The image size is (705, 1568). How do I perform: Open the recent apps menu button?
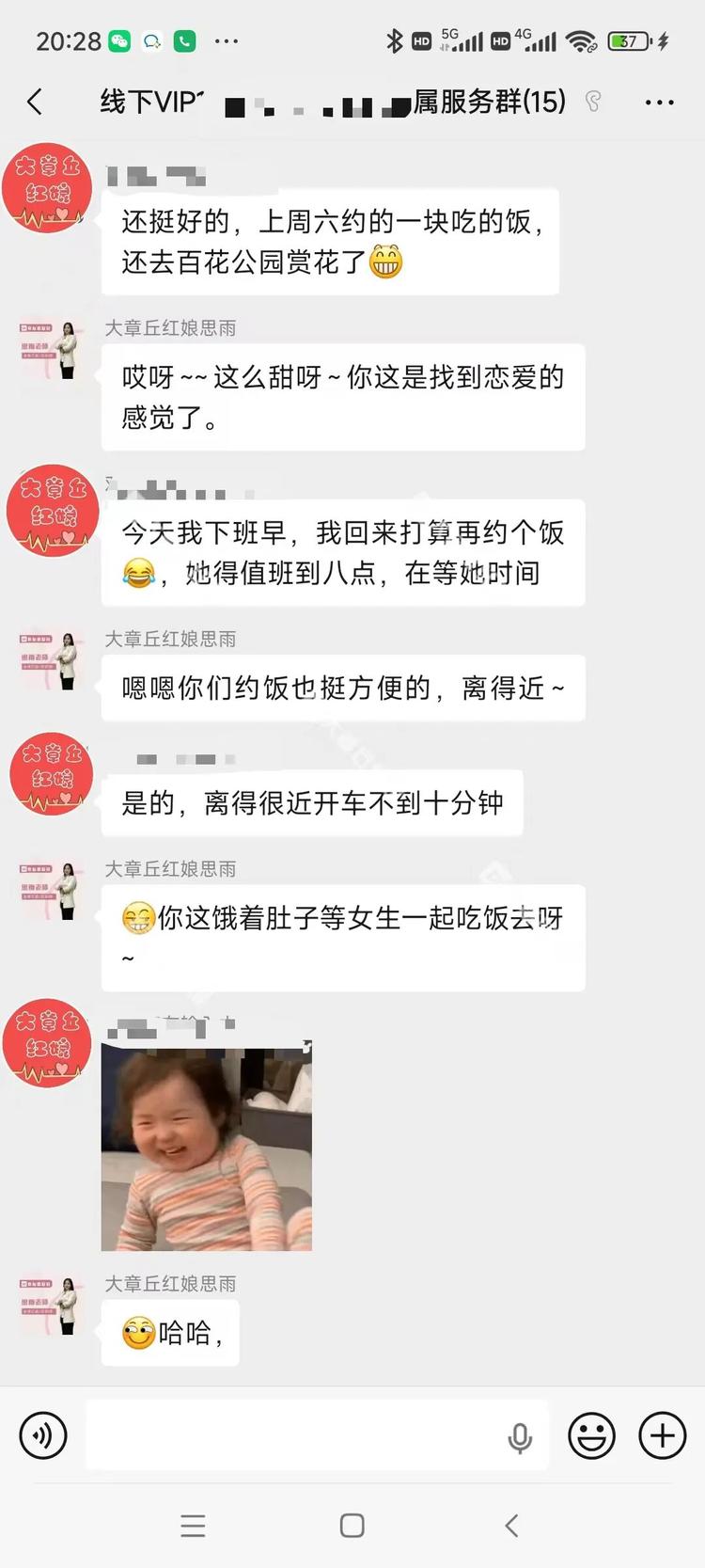[193, 1525]
